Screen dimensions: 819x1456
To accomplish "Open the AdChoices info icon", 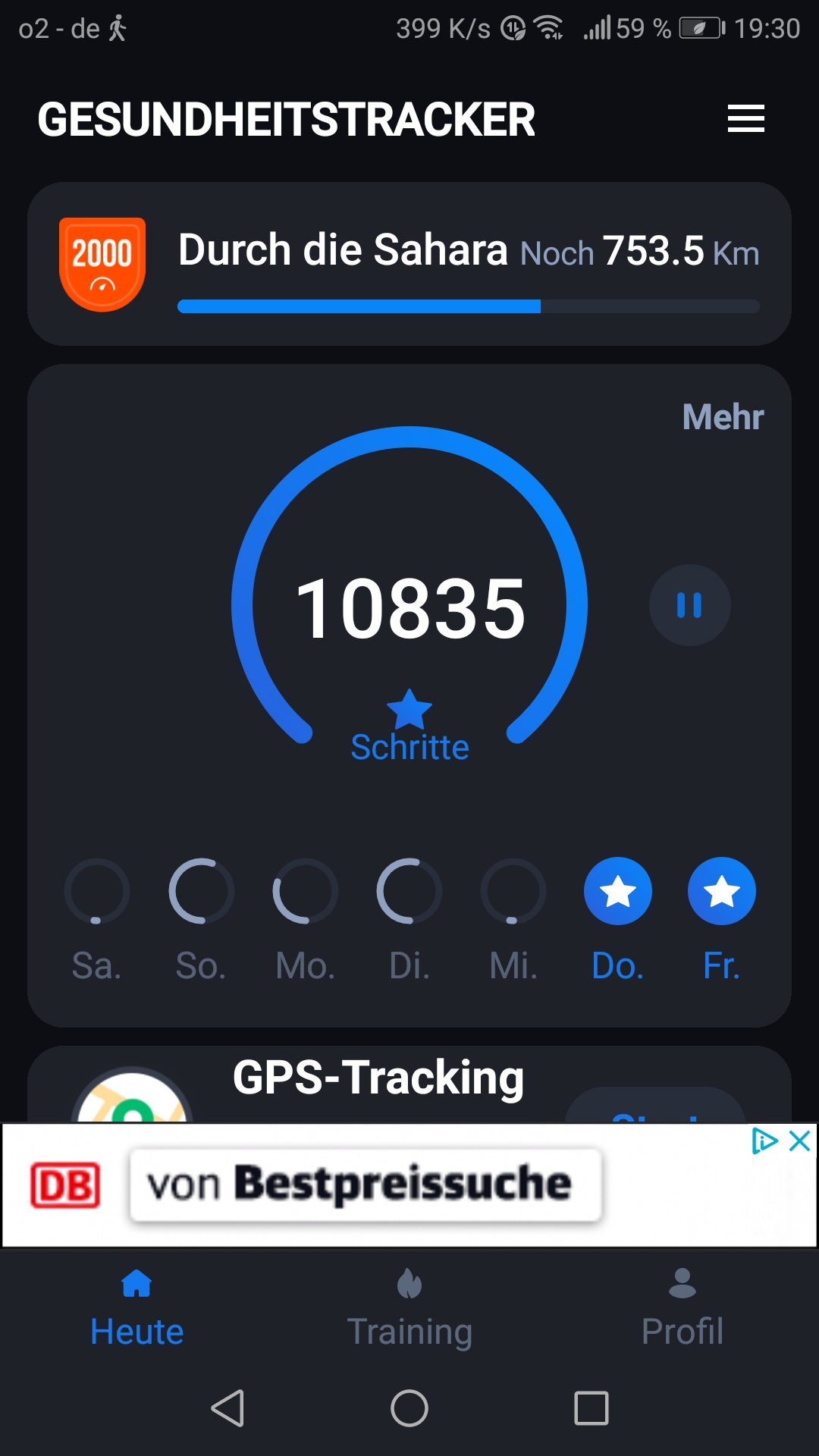I will pyautogui.click(x=764, y=1141).
